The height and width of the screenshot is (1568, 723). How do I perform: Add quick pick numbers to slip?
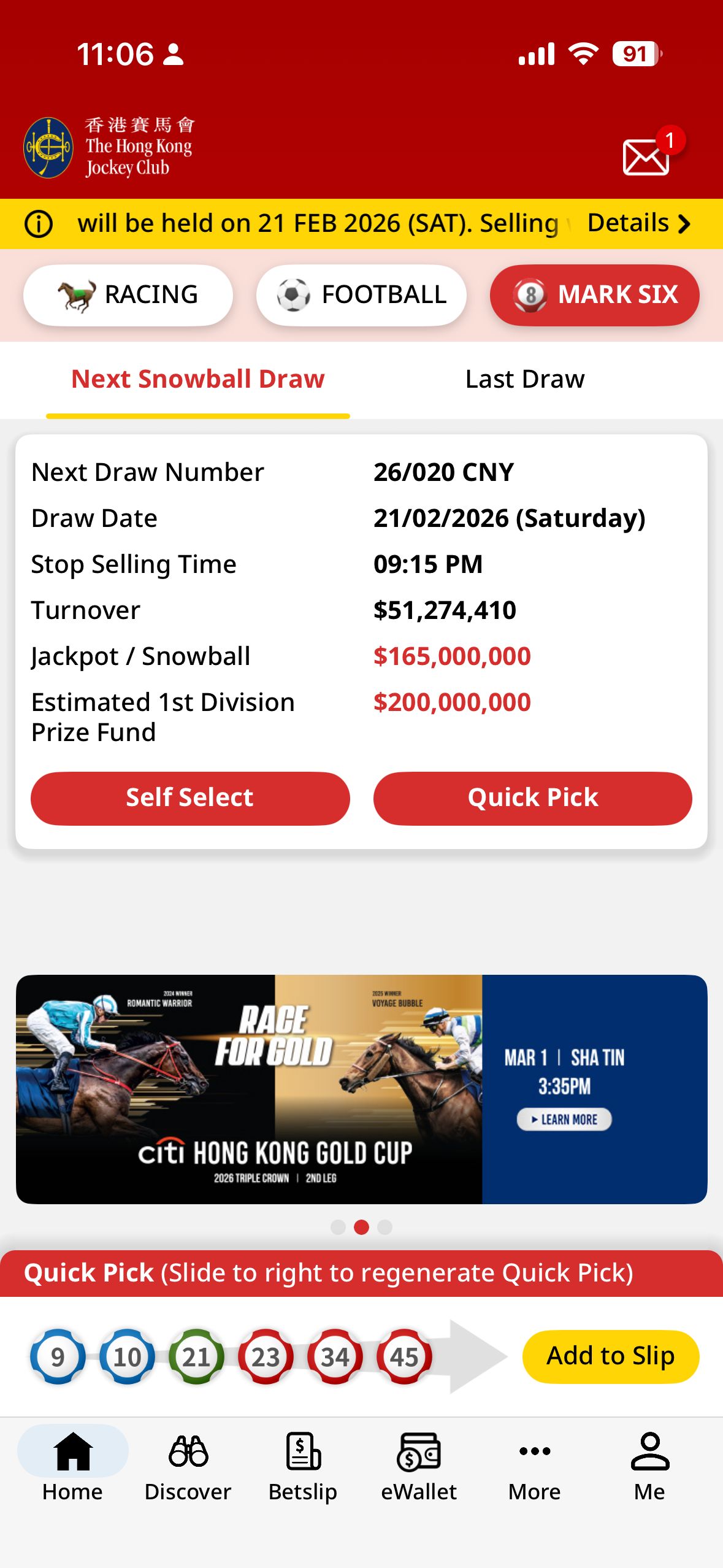coord(610,1356)
